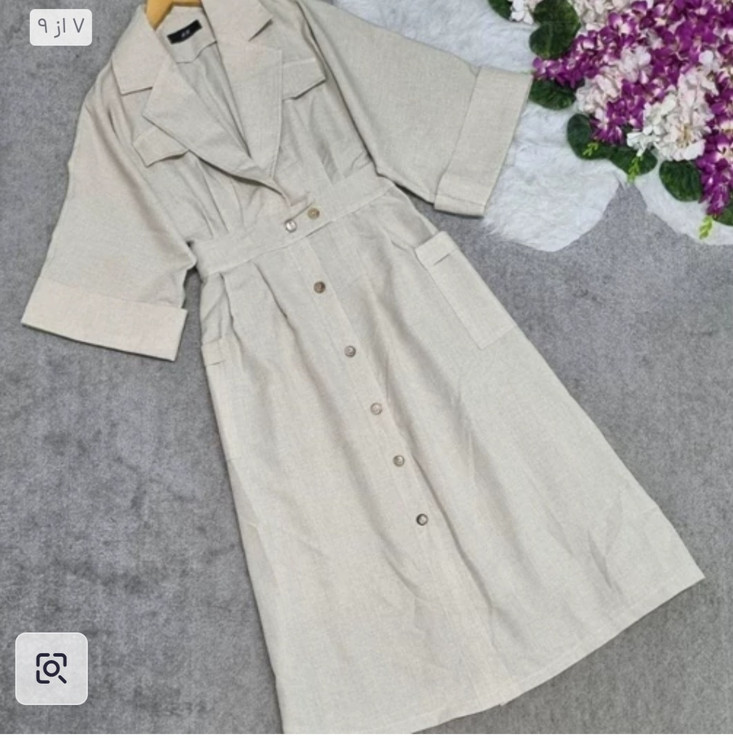Open visual search for this photo
This screenshot has width=733, height=750.
coord(51,668)
